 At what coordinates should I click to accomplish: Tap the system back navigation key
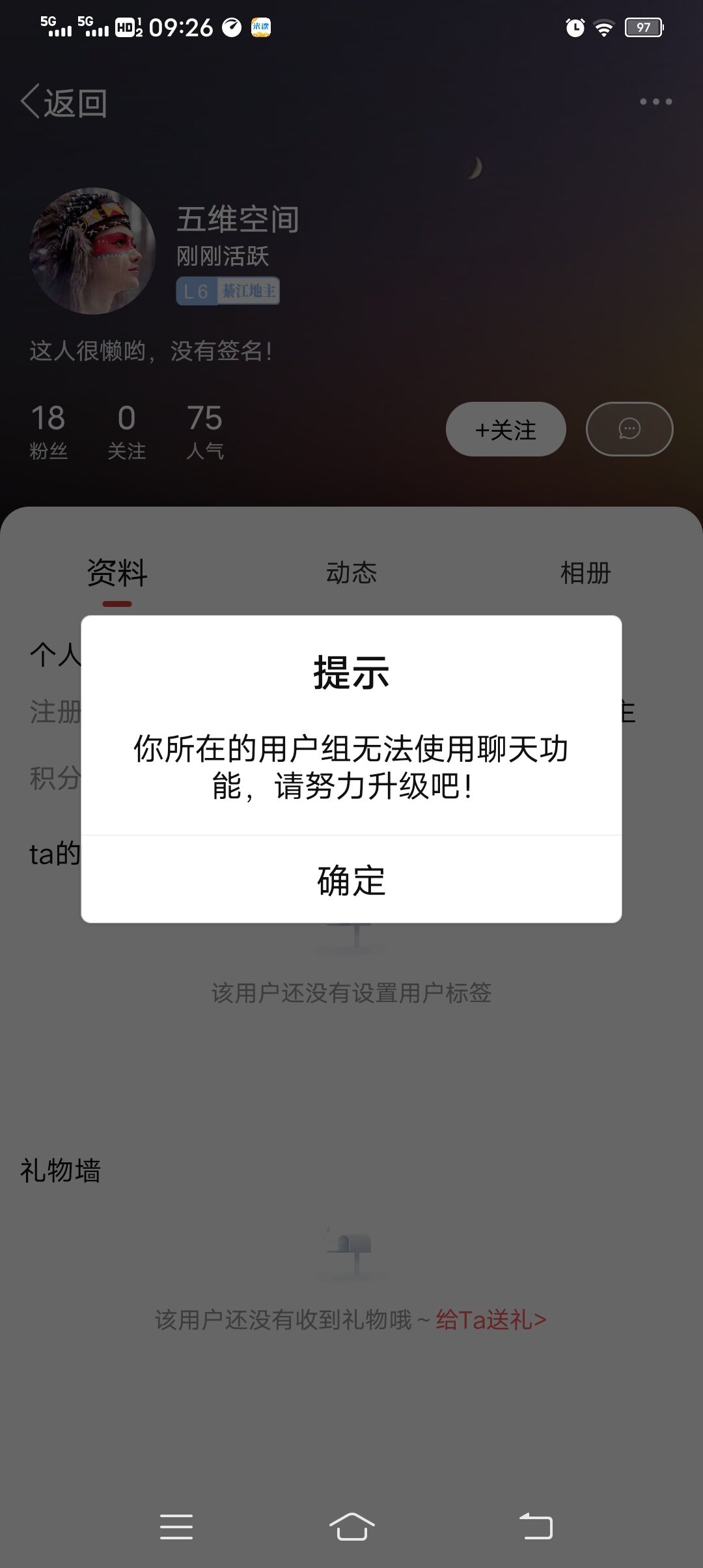tap(536, 1526)
